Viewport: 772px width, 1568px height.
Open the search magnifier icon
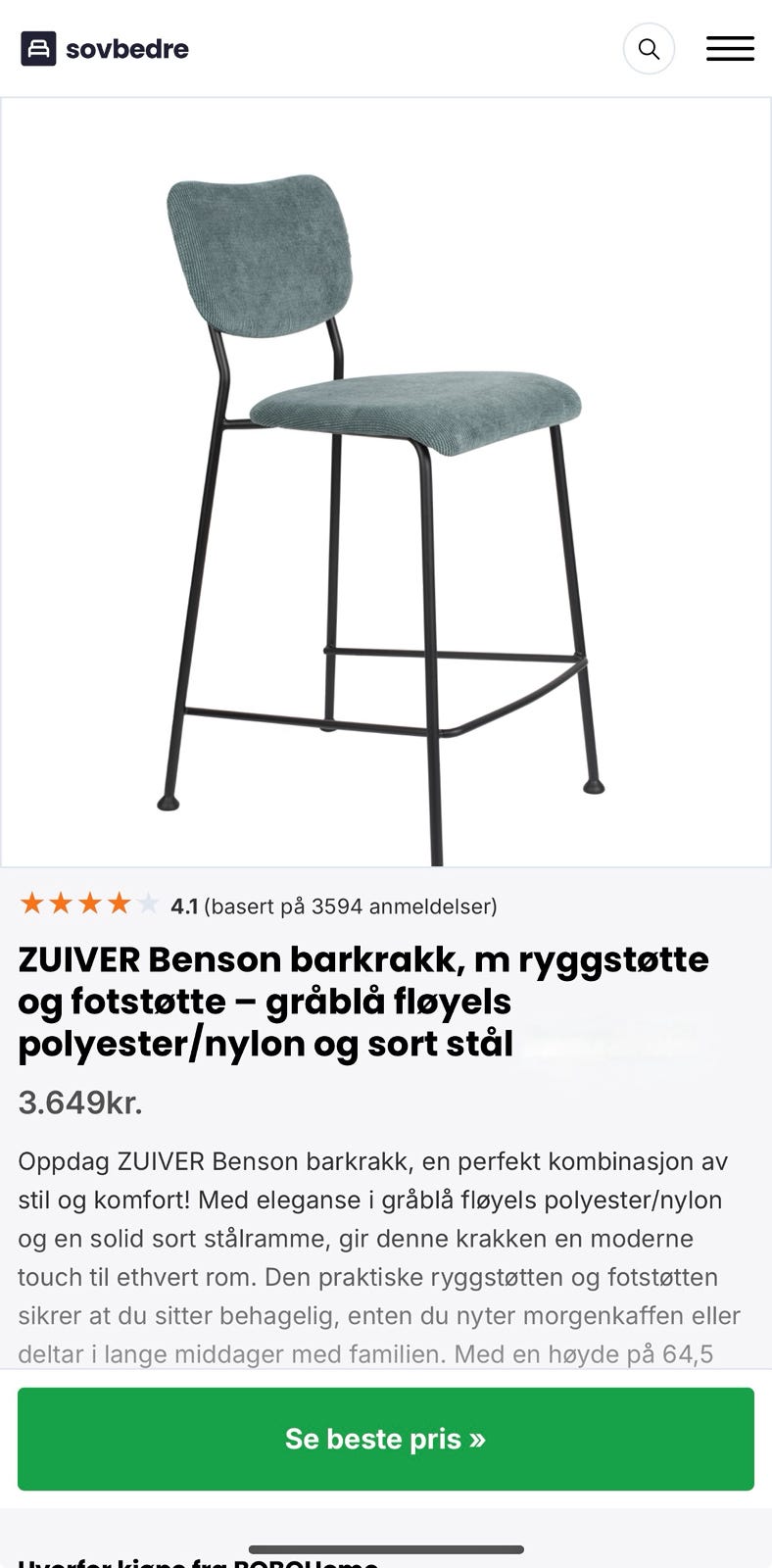(x=649, y=48)
